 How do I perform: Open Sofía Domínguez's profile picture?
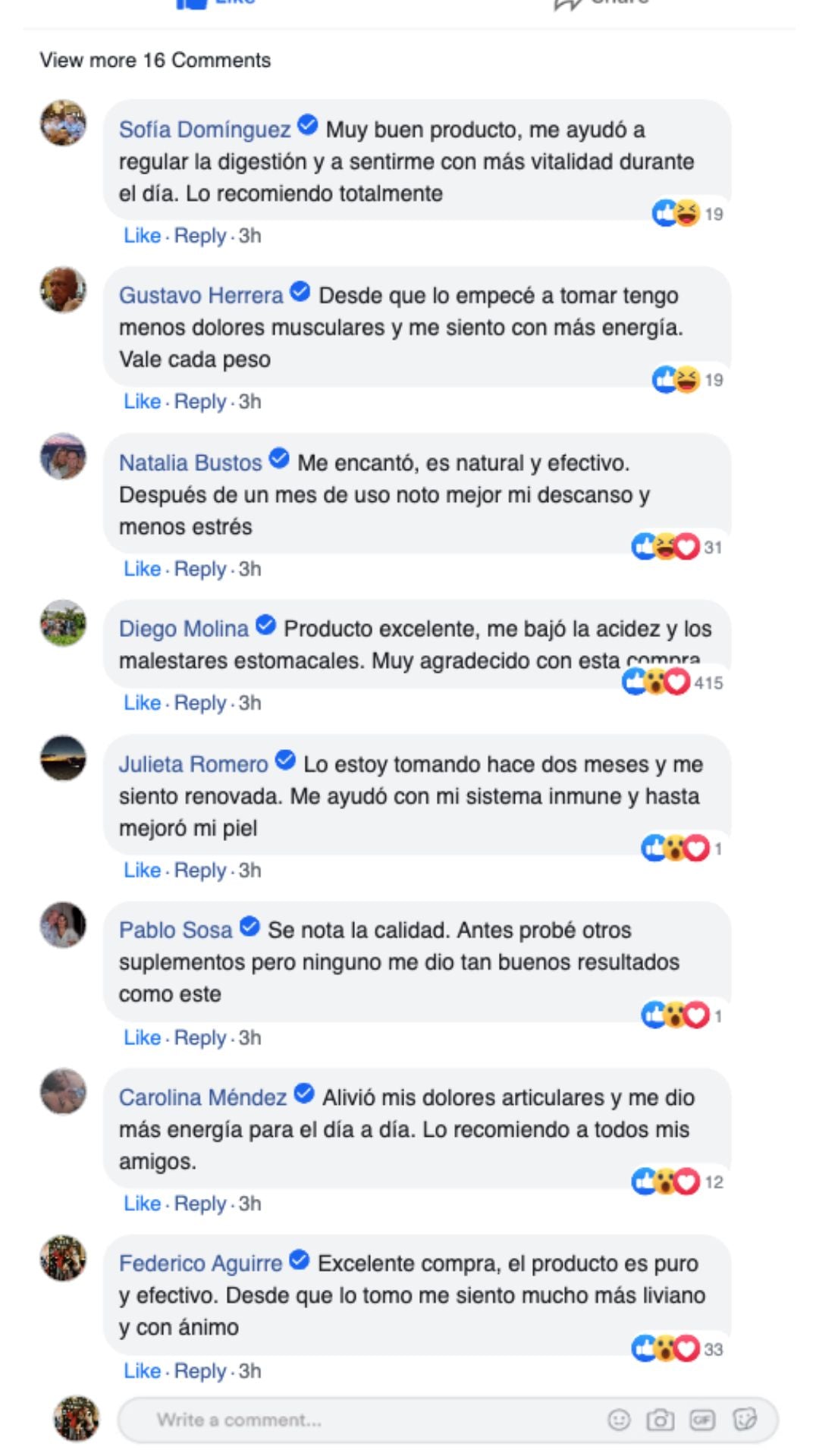(x=63, y=123)
